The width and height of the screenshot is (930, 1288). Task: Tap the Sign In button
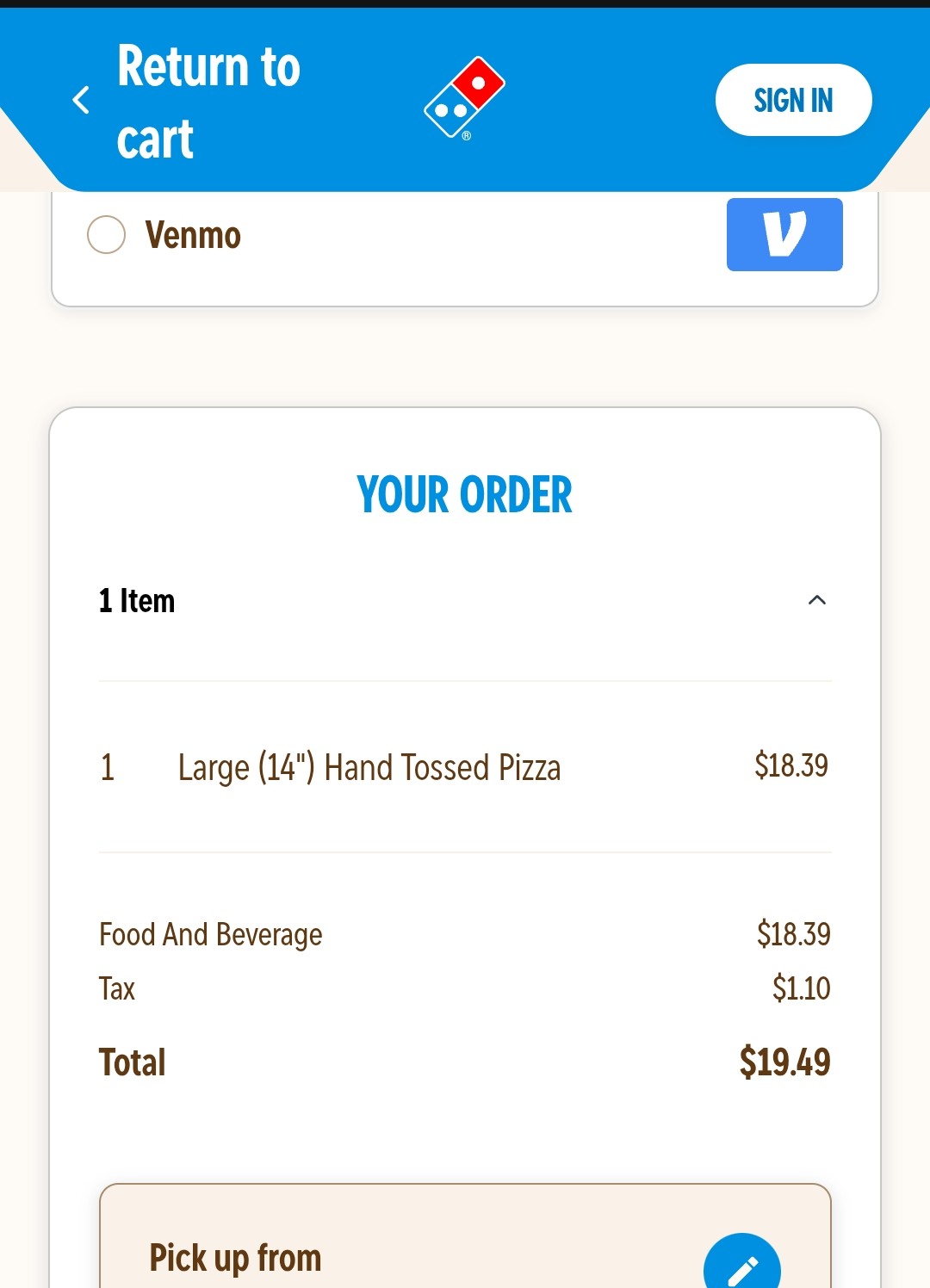tap(793, 100)
